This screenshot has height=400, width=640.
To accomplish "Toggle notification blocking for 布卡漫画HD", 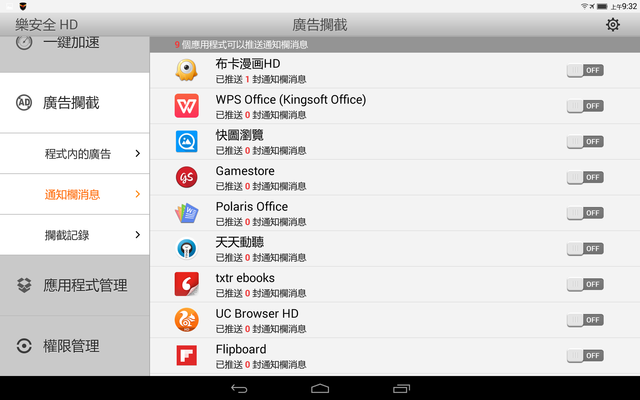I will pyautogui.click(x=585, y=70).
